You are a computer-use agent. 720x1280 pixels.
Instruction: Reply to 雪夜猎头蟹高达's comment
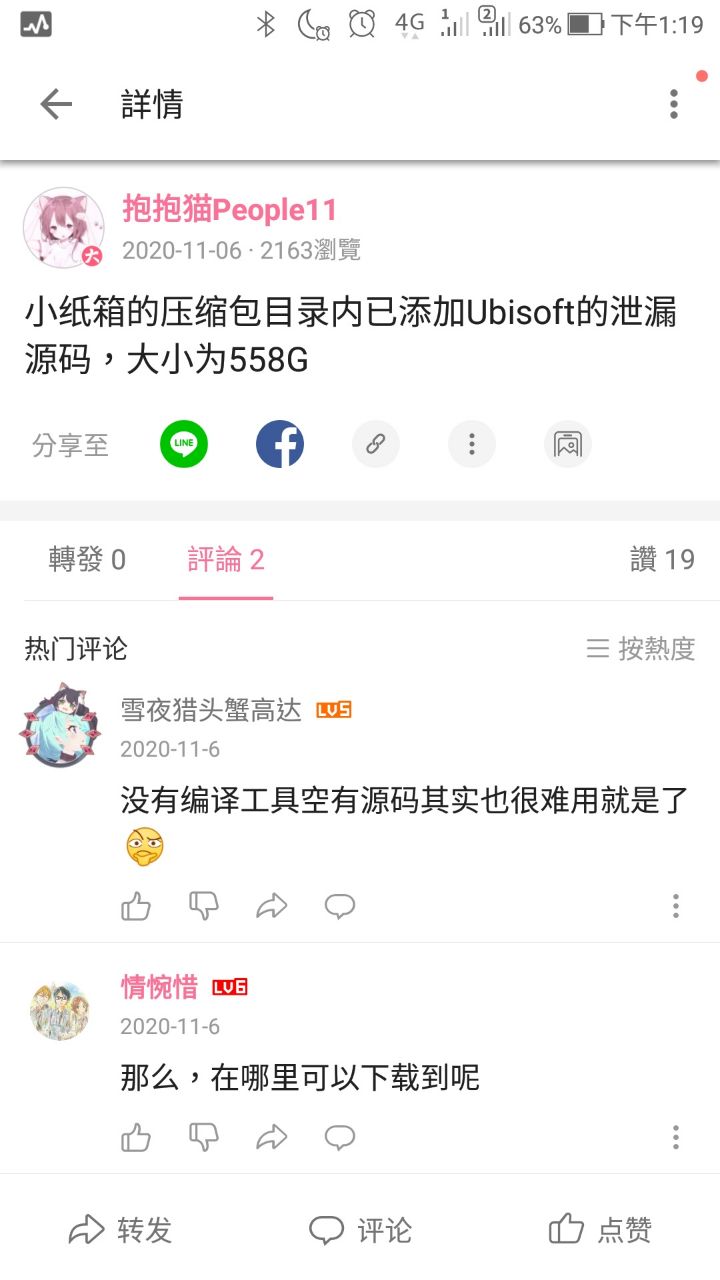point(340,907)
